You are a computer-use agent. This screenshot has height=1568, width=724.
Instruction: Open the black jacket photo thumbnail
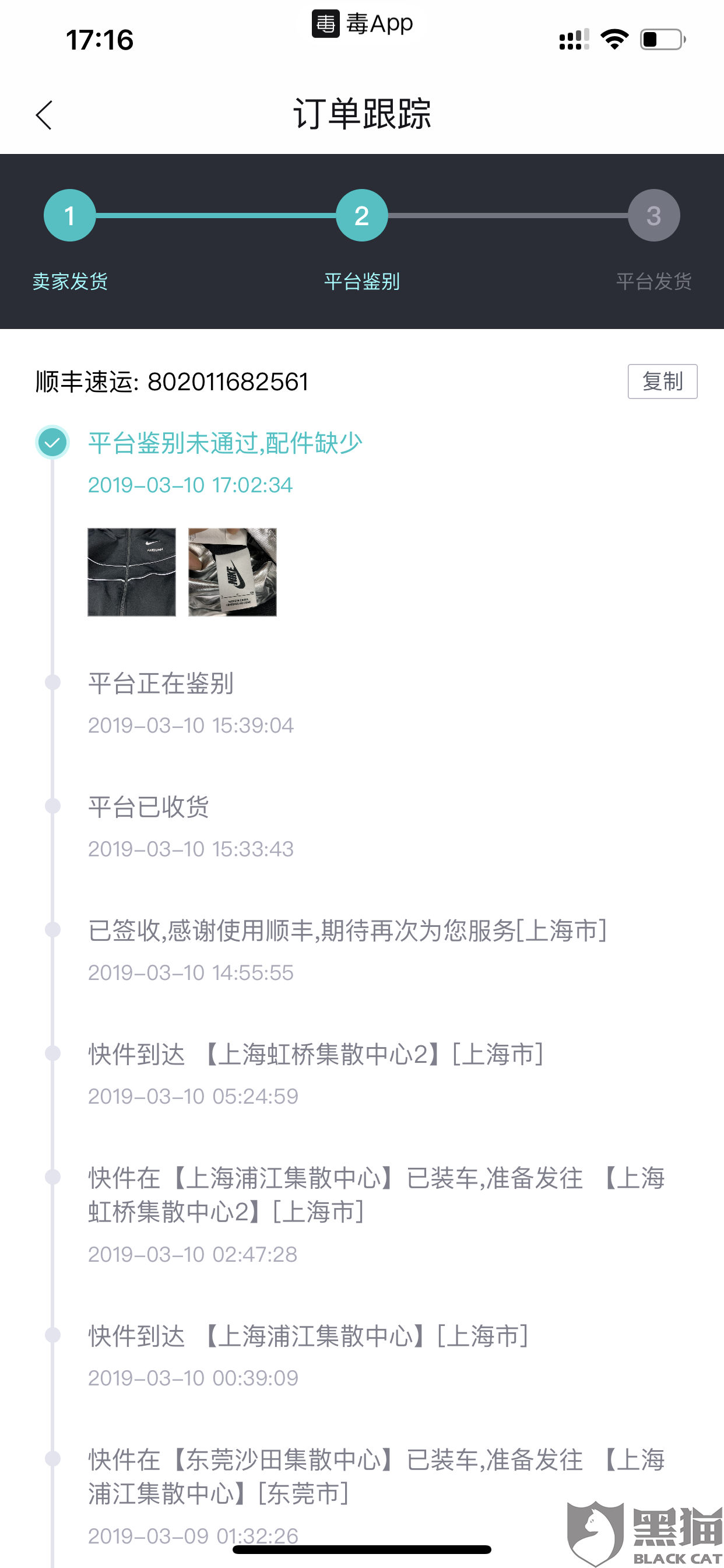(131, 572)
